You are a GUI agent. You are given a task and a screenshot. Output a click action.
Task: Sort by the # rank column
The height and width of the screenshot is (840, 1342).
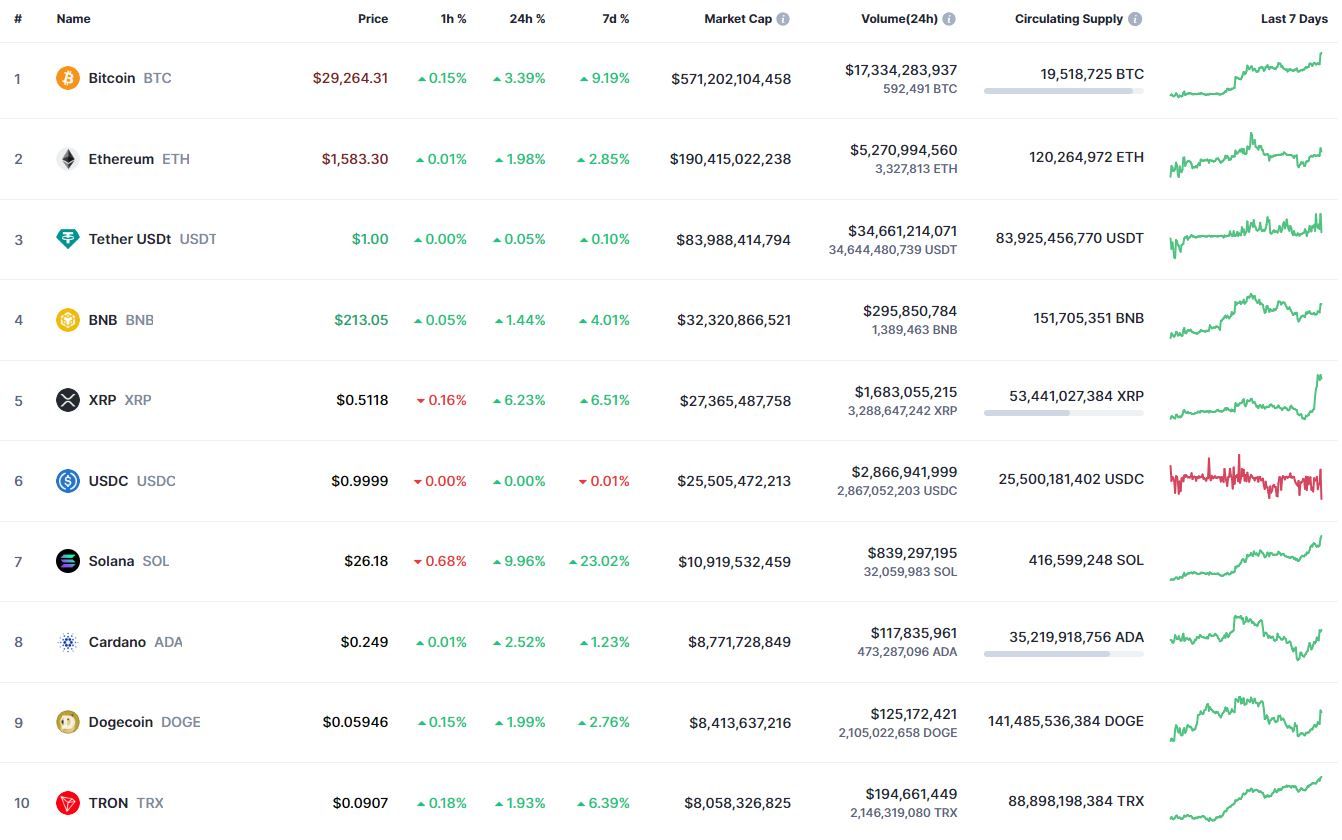click(18, 19)
